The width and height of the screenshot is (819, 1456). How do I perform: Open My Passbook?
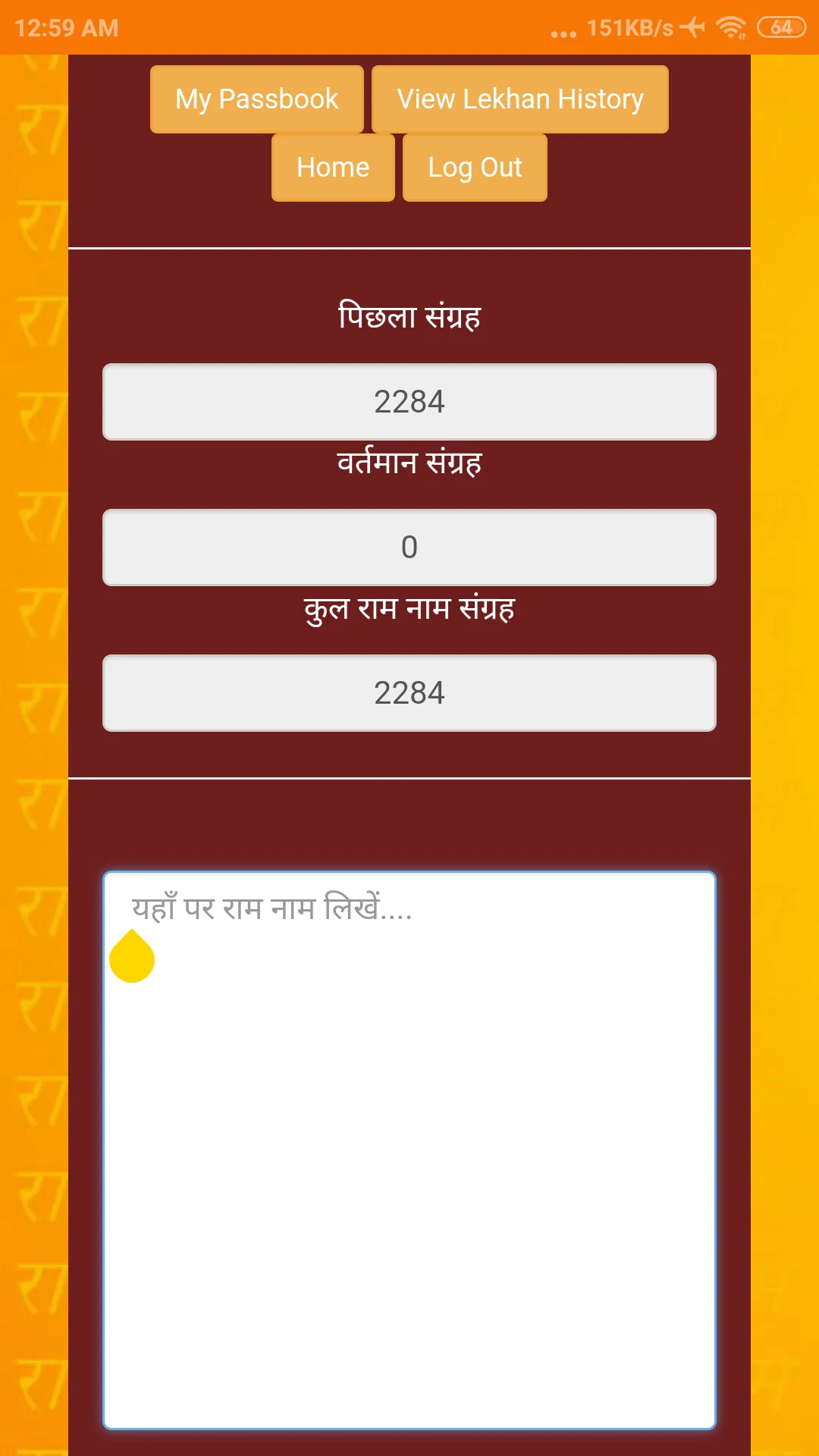tap(256, 99)
